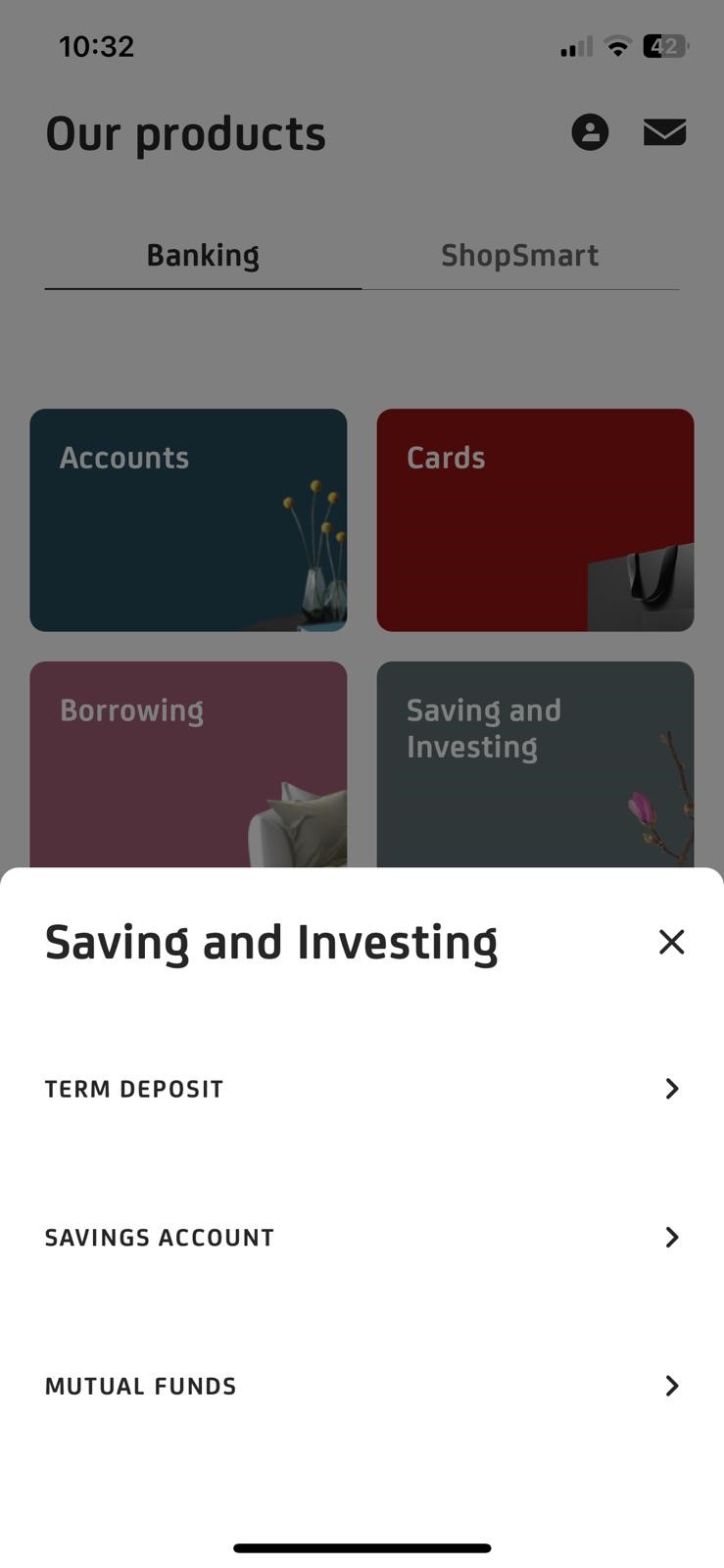Viewport: 724px width, 1568px height.
Task: Tap the Saving and Investing sheet title
Action: [x=271, y=941]
